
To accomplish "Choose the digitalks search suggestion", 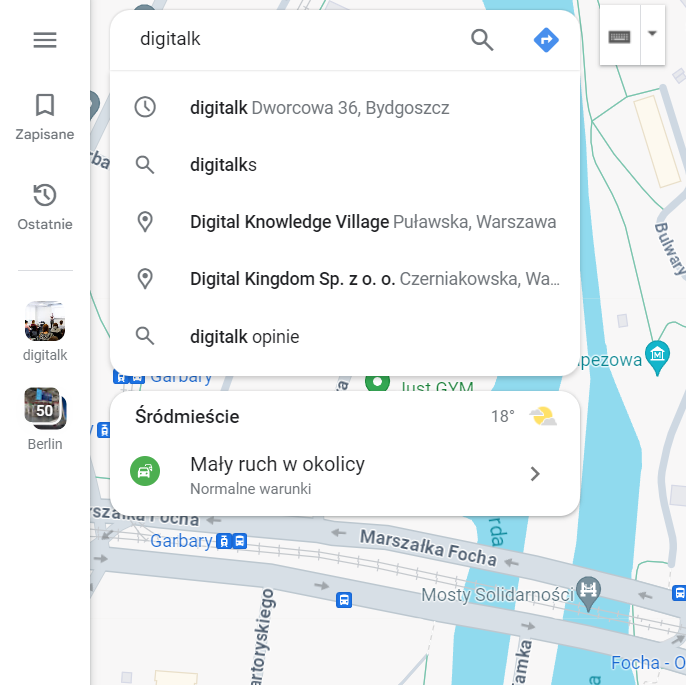I will point(224,165).
